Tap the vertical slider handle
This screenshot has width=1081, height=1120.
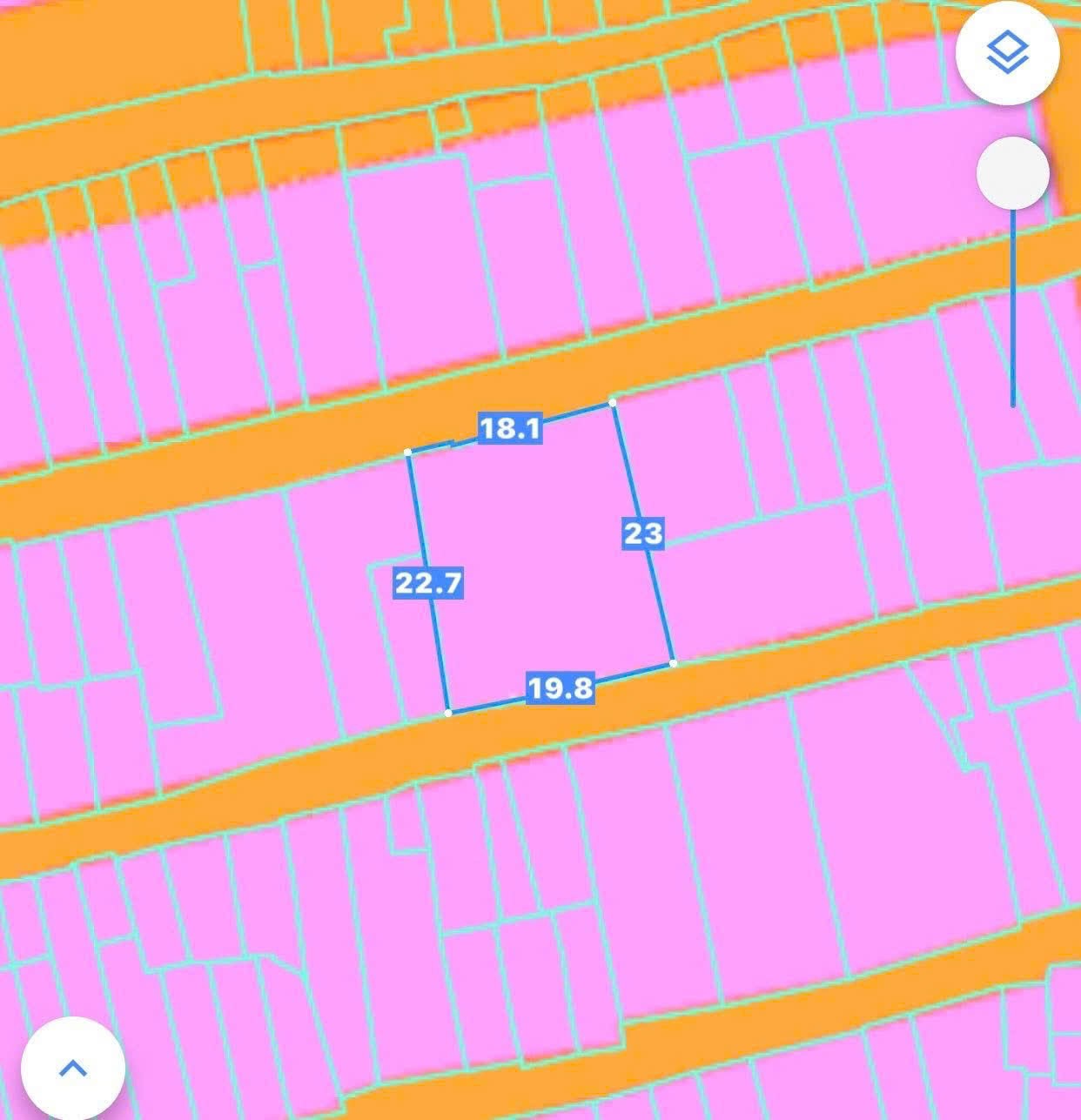point(1012,173)
